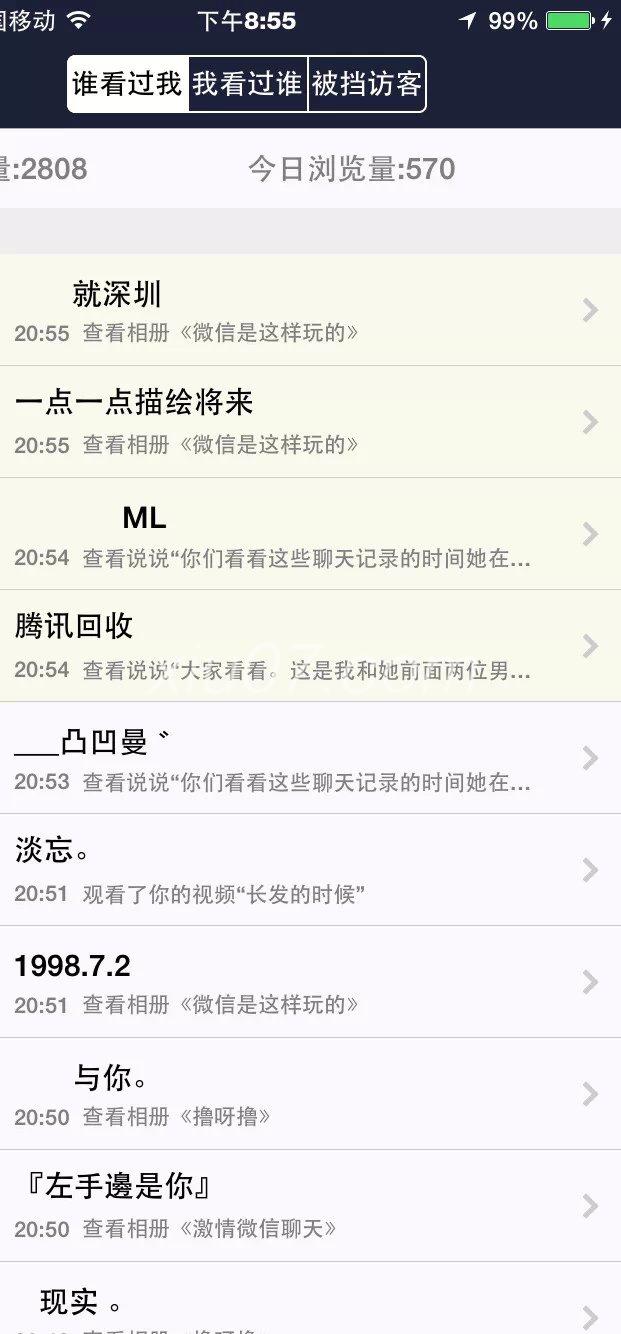
Task: View the 与你。 visitor entry
Action: pos(310,1094)
